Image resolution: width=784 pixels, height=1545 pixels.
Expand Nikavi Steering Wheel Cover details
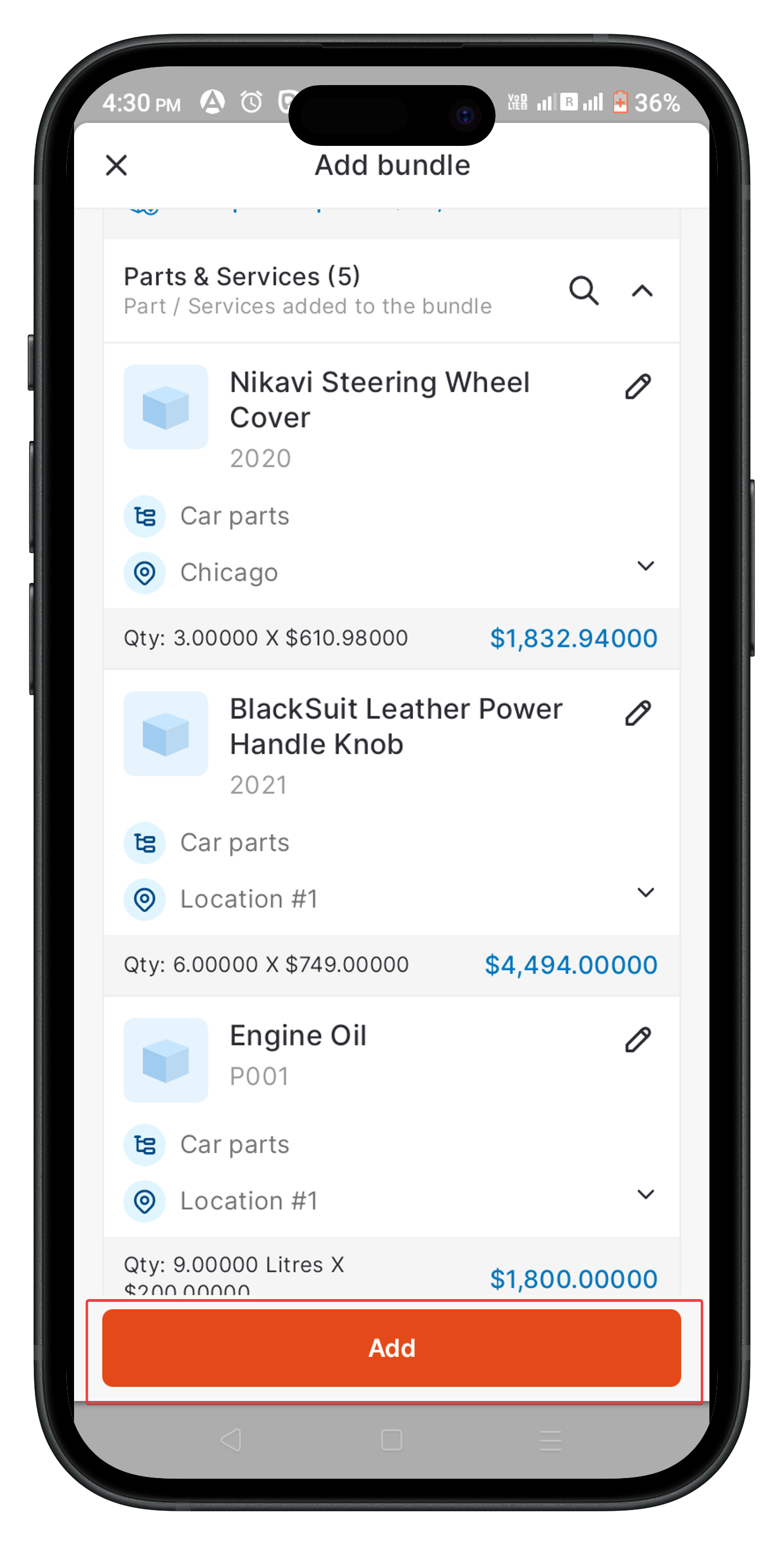[x=645, y=566]
